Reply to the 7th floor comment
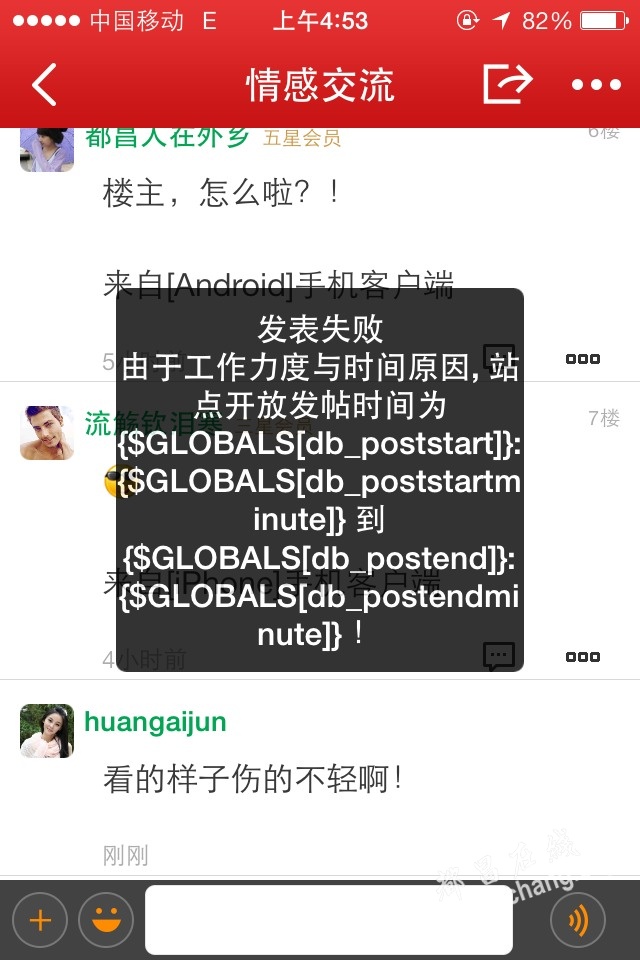Viewport: 640px width, 960px height. (499, 656)
